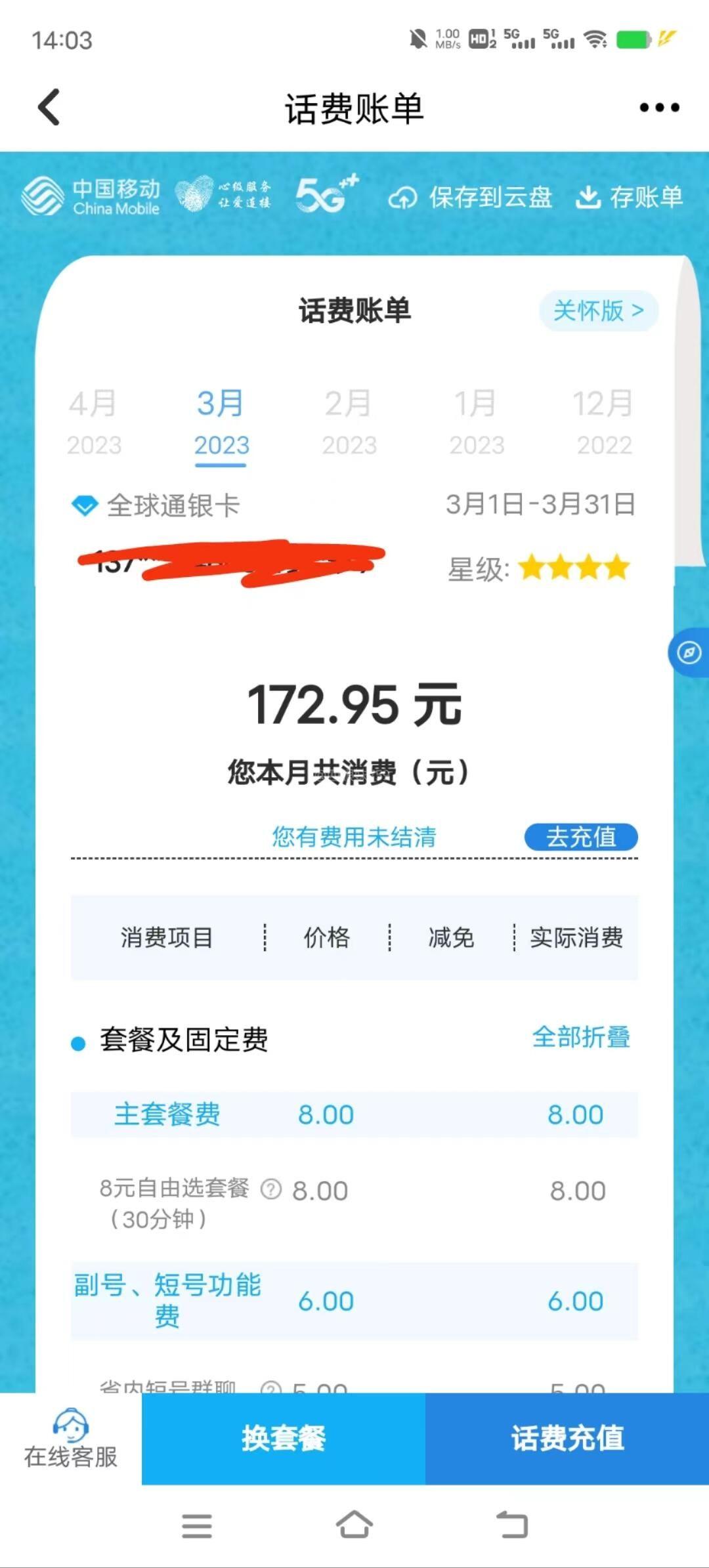Download the bill via 存账单
Viewport: 709px width, 1568px height.
629,197
